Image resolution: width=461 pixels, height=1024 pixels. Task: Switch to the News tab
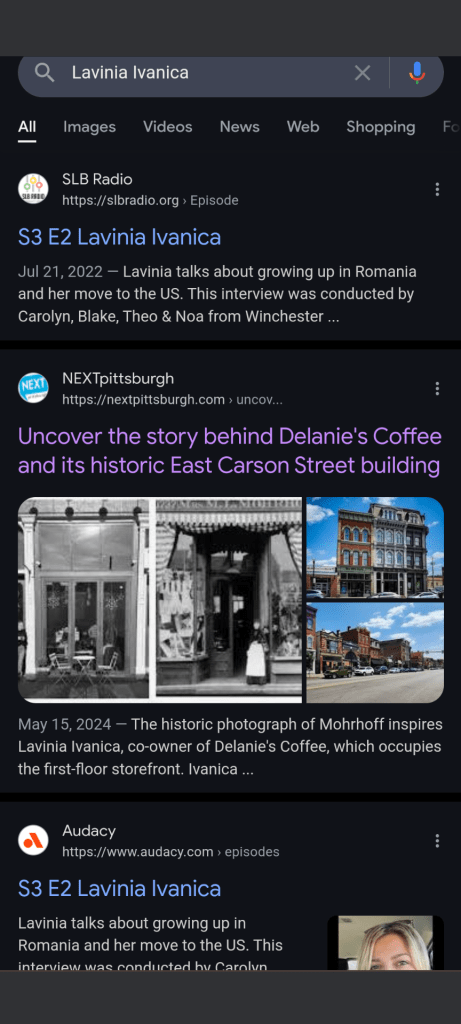(240, 127)
